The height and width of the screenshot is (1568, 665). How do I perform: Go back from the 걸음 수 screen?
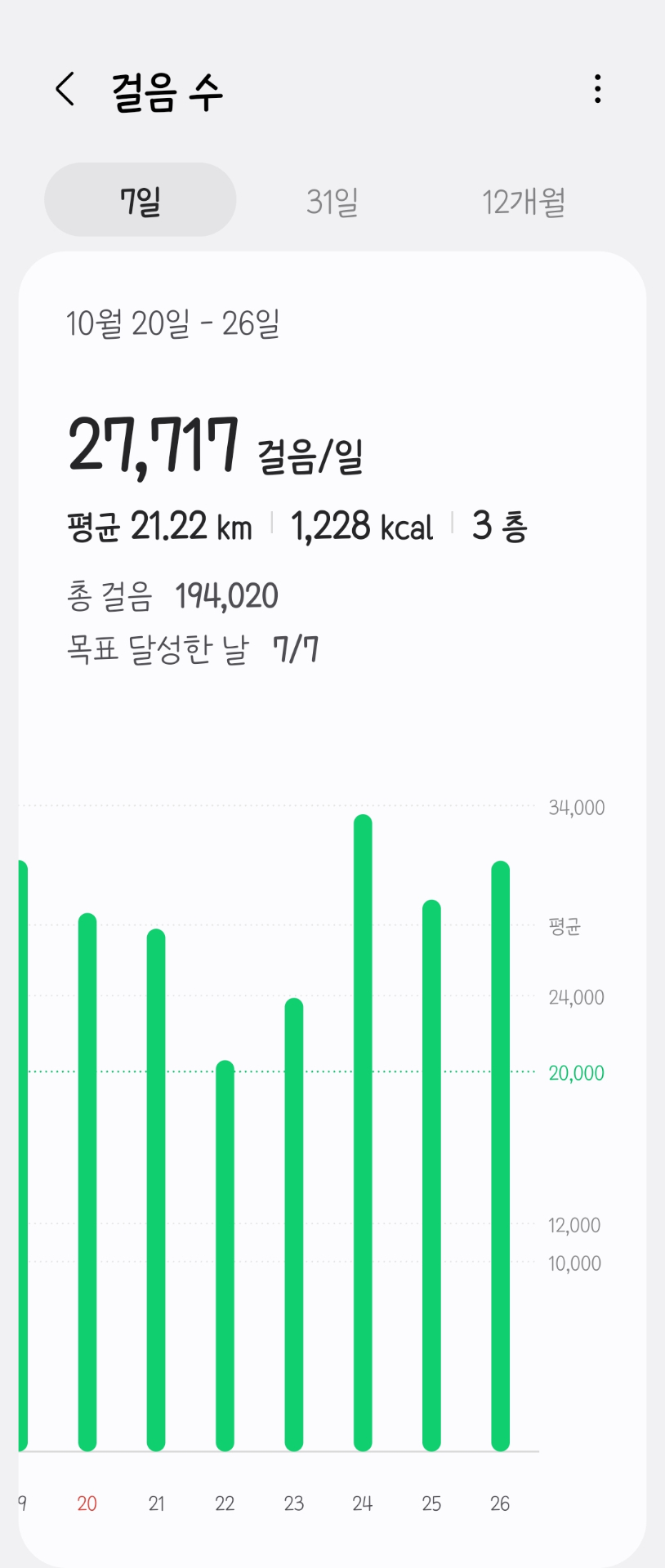click(65, 89)
